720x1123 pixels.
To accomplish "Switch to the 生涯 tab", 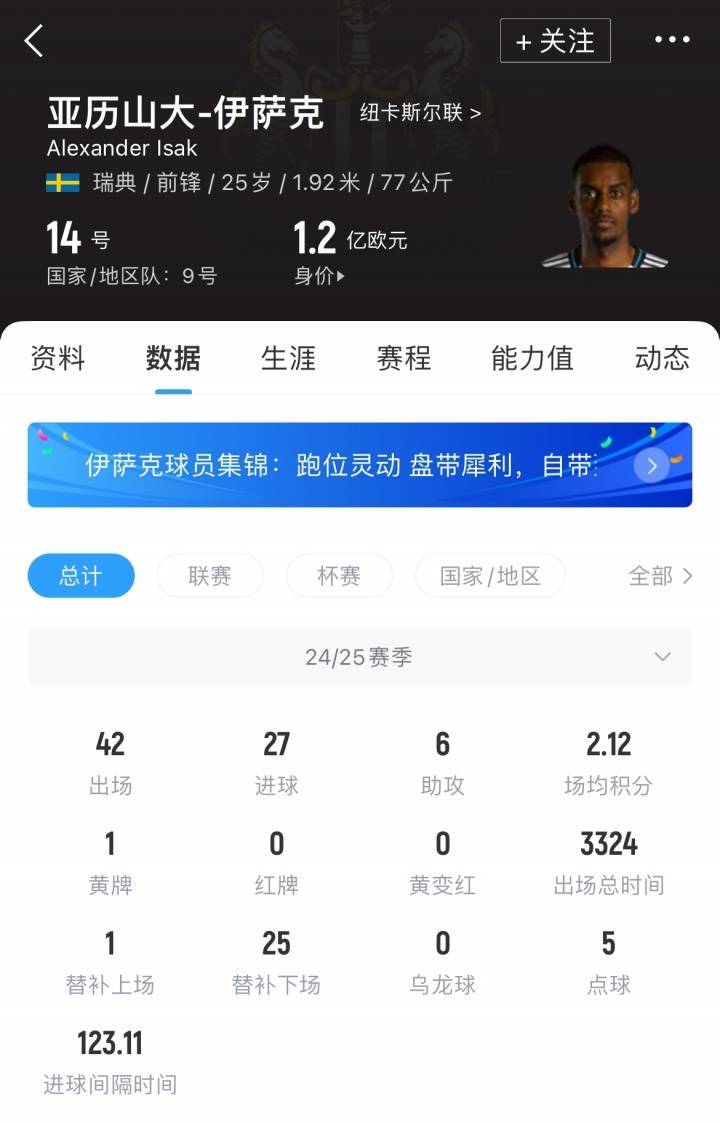I will click(288, 359).
